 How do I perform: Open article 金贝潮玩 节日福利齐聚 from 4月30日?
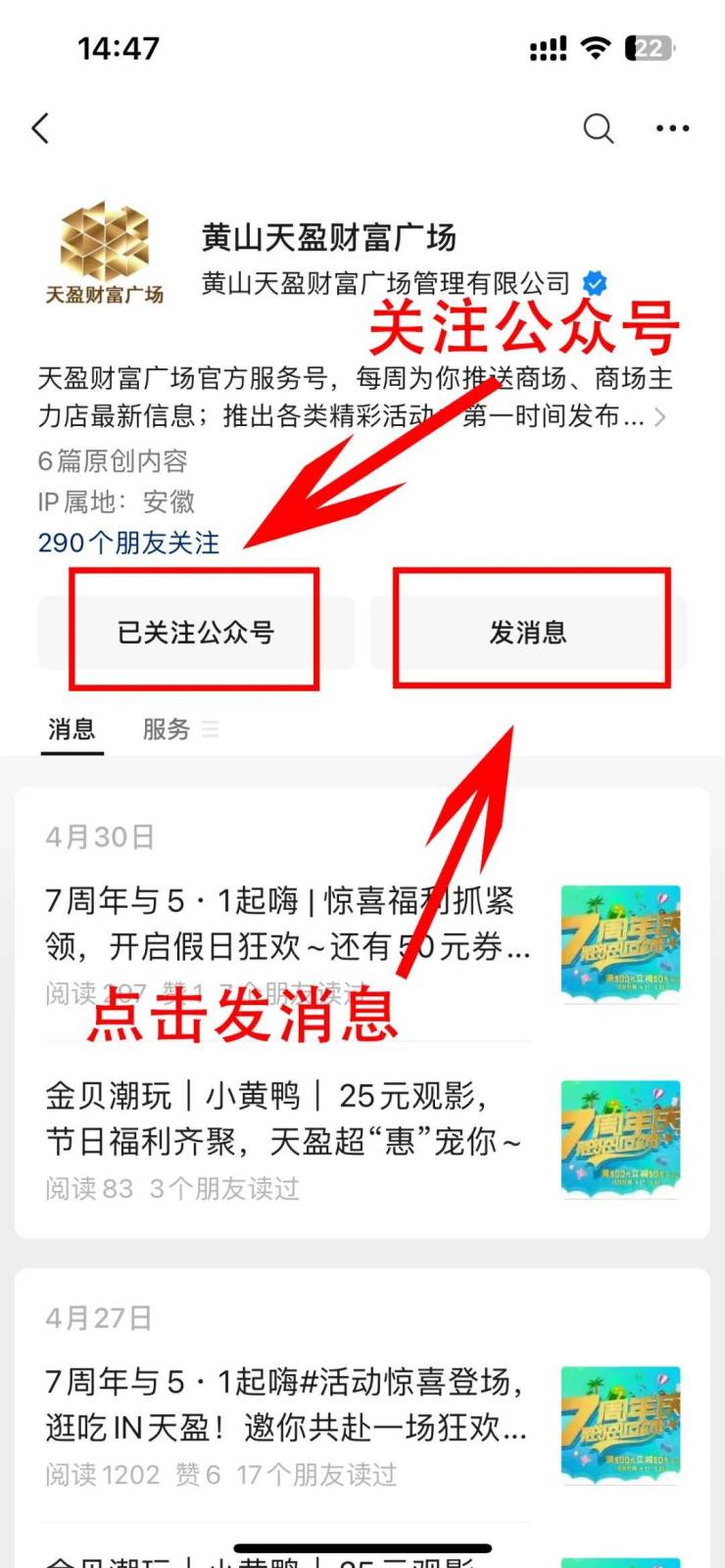[x=284, y=1118]
